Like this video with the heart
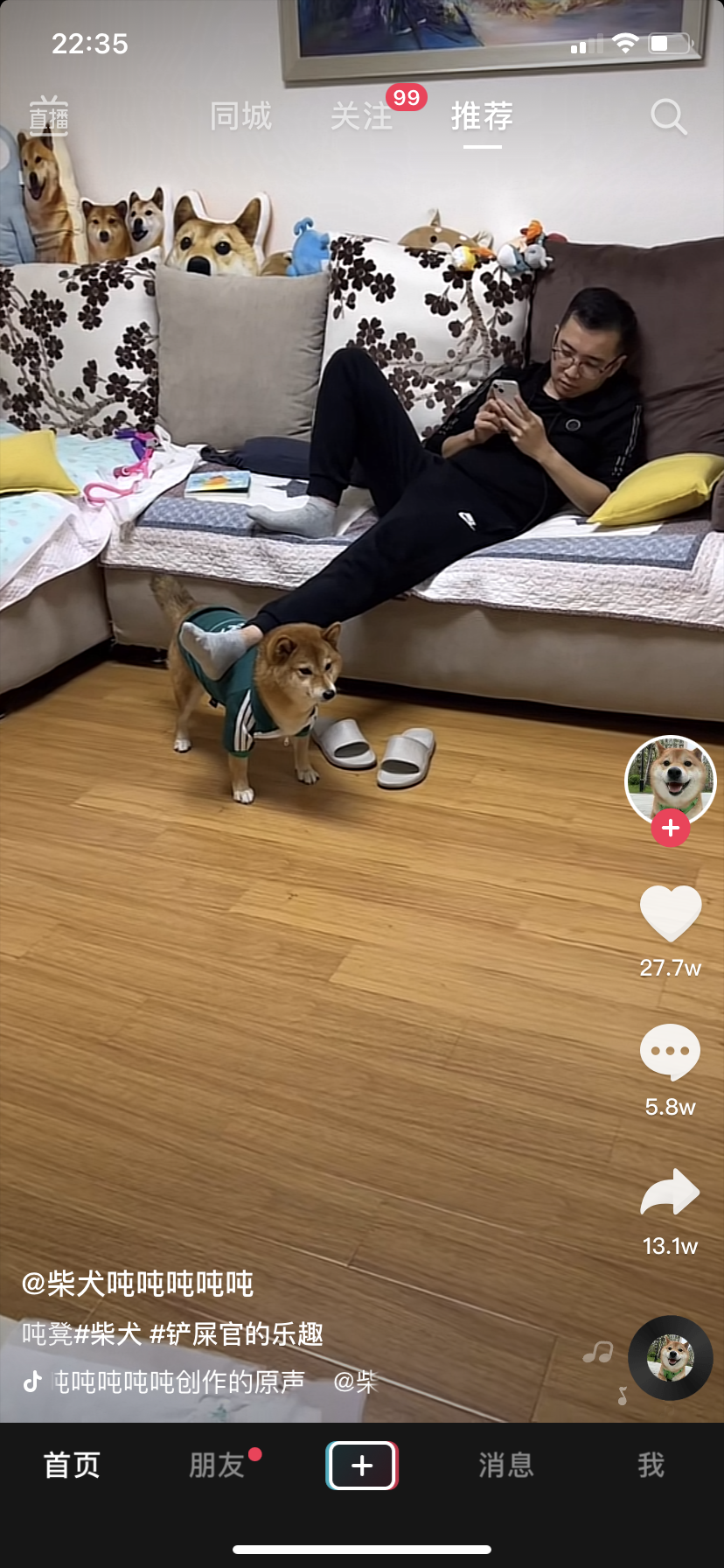The image size is (724, 1568). [x=671, y=913]
